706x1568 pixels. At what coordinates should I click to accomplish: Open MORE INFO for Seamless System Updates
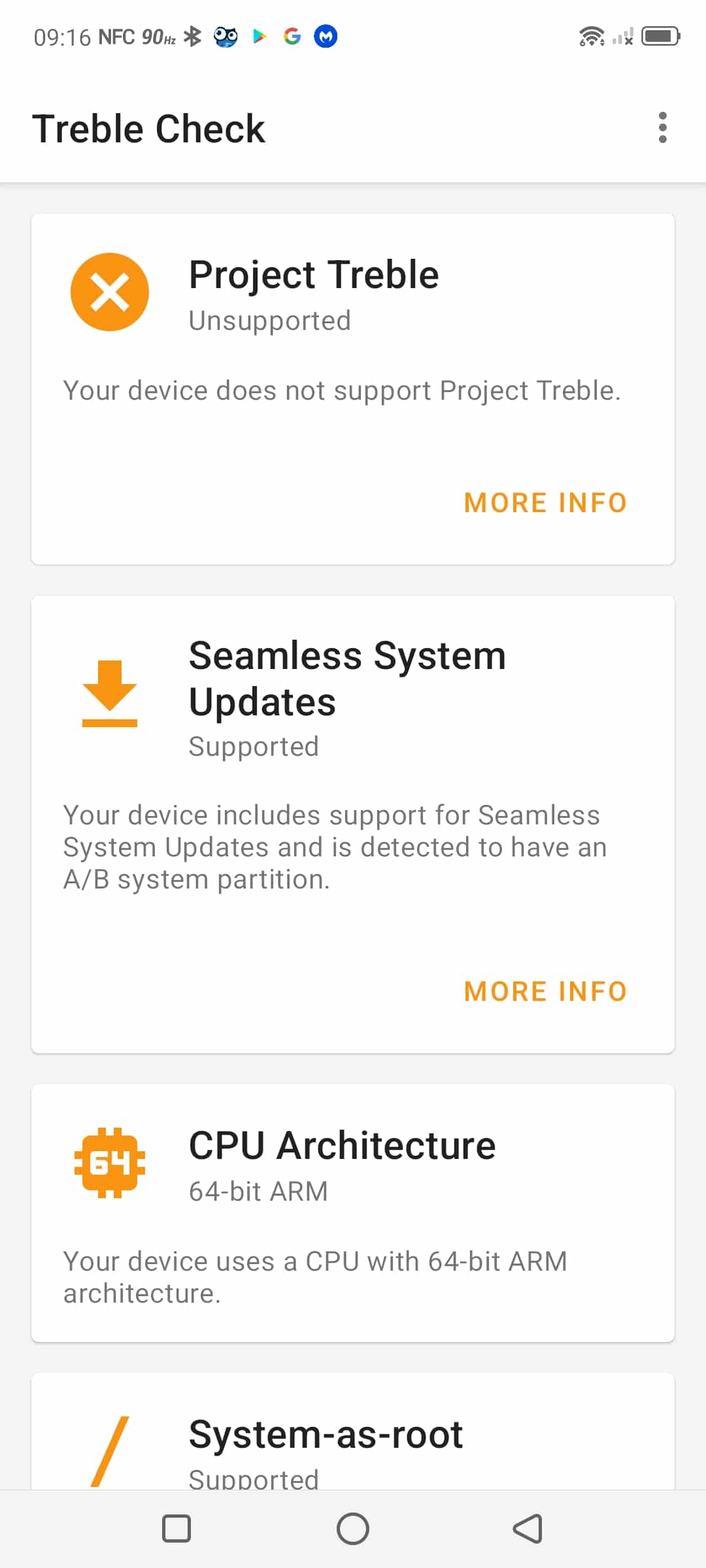tap(546, 992)
